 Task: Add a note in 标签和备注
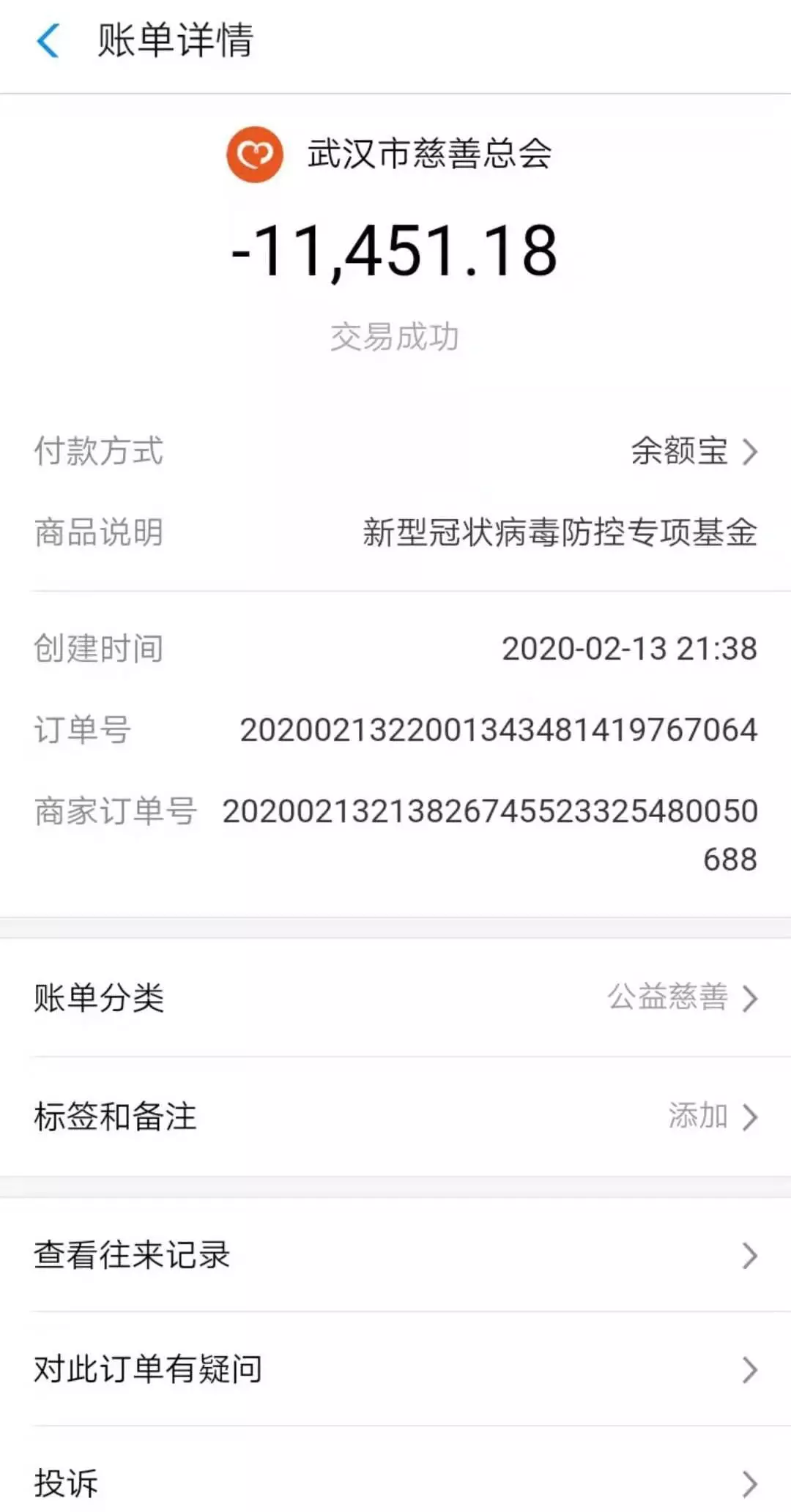(710, 1117)
